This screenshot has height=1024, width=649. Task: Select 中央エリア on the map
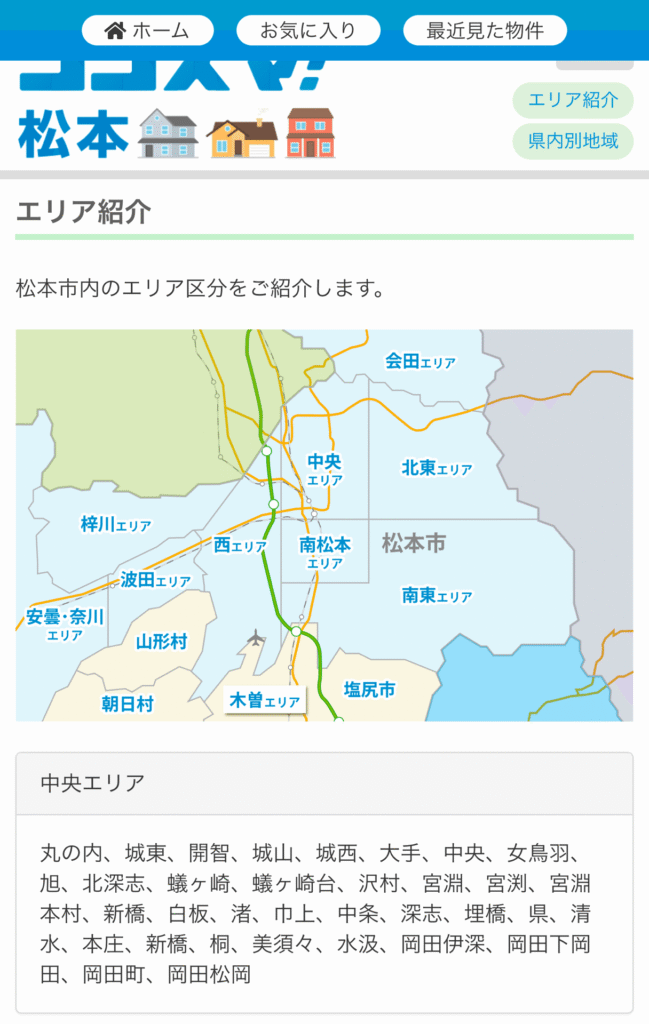click(x=325, y=468)
